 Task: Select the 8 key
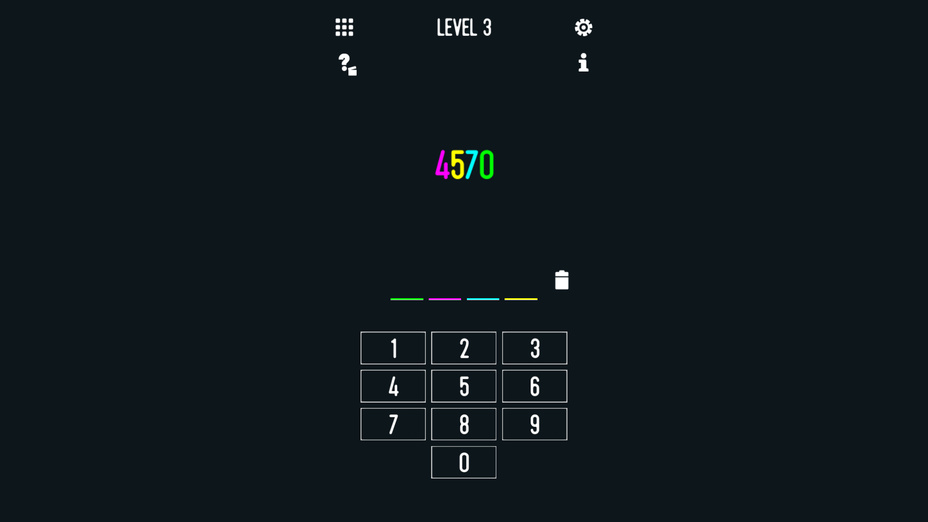click(x=464, y=424)
